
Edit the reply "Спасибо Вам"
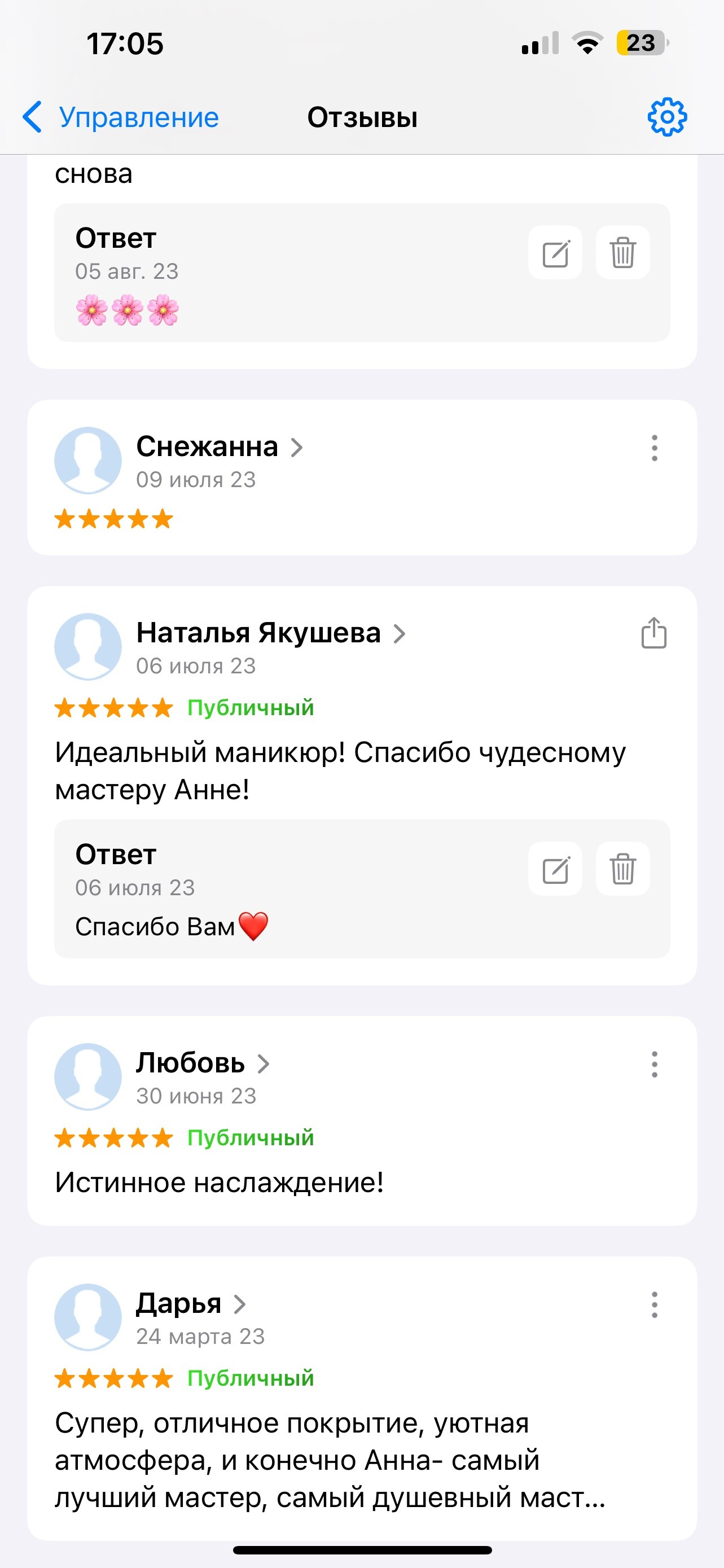pyautogui.click(x=555, y=869)
